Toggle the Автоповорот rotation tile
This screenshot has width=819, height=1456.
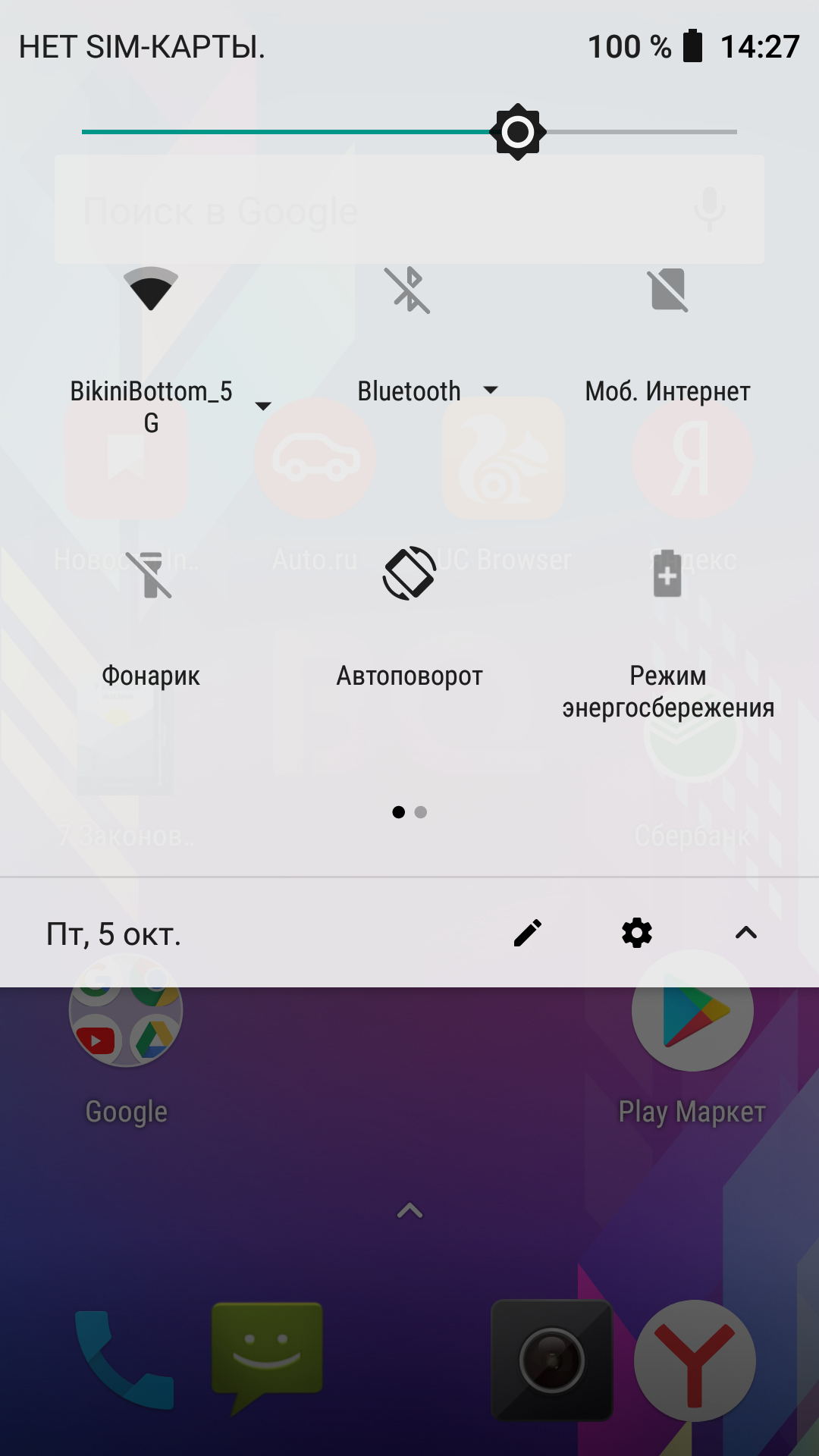409,573
